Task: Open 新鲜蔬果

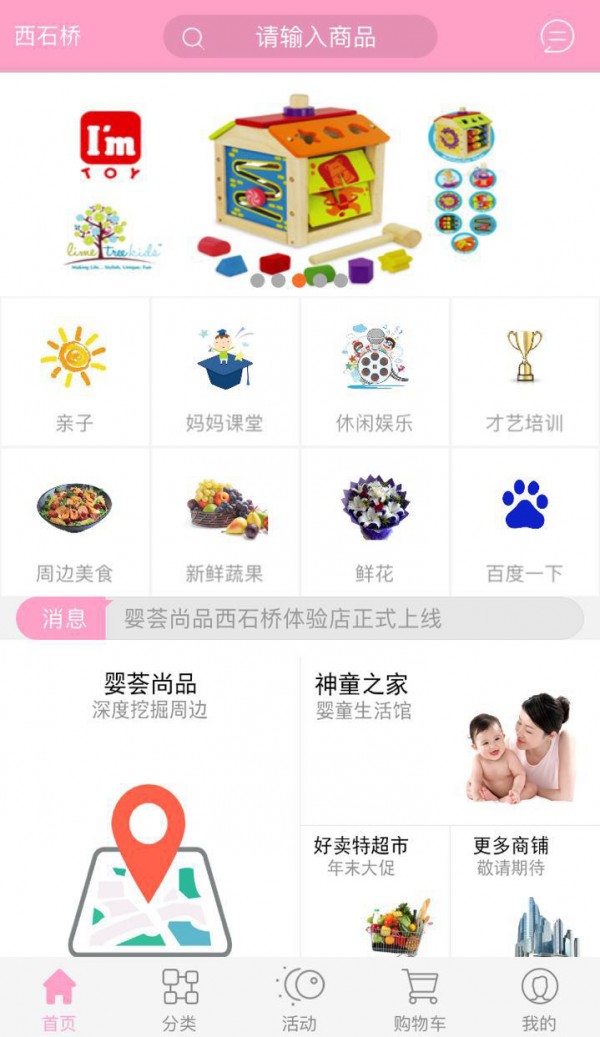Action: click(225, 522)
